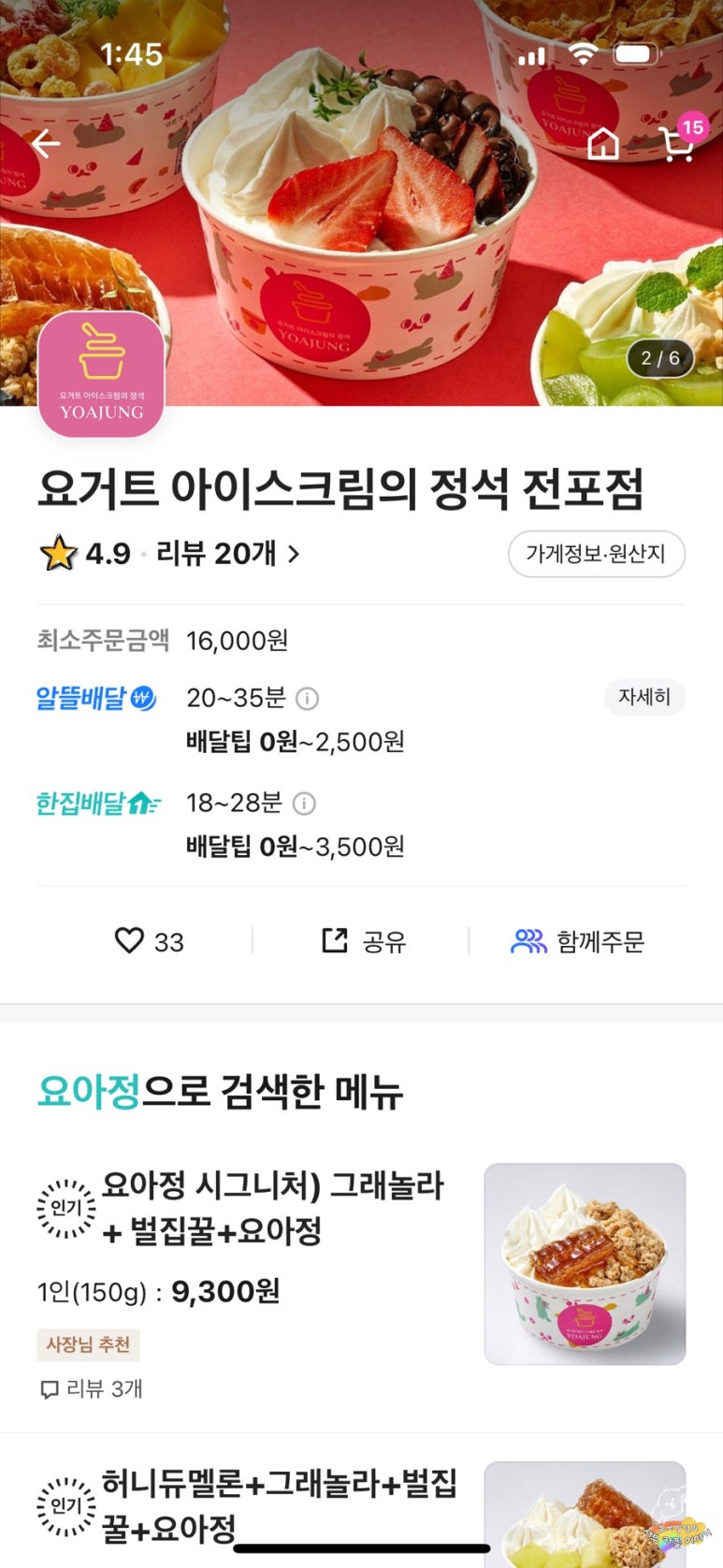Open the home icon
This screenshot has width=723, height=1568.
pyautogui.click(x=603, y=143)
